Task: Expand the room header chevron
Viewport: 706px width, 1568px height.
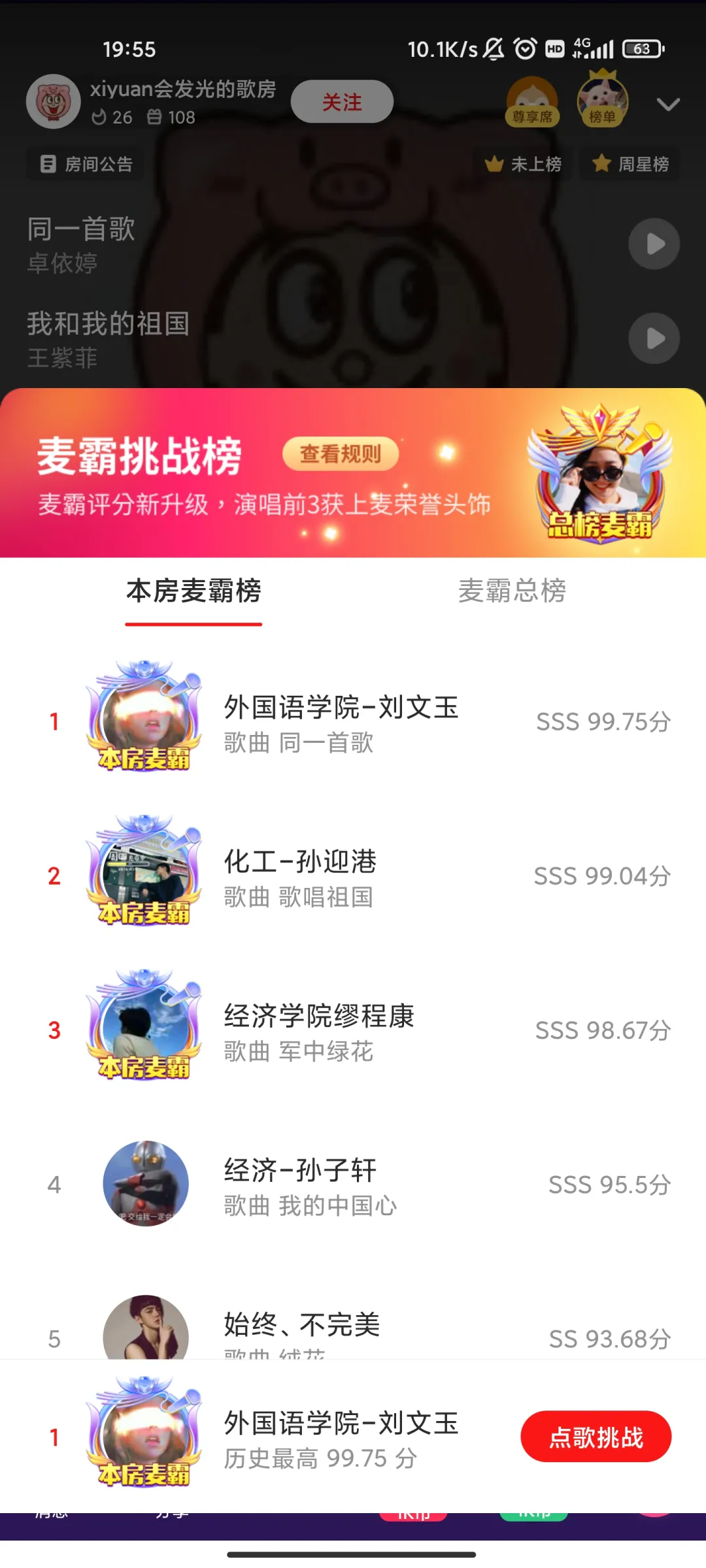Action: point(668,105)
